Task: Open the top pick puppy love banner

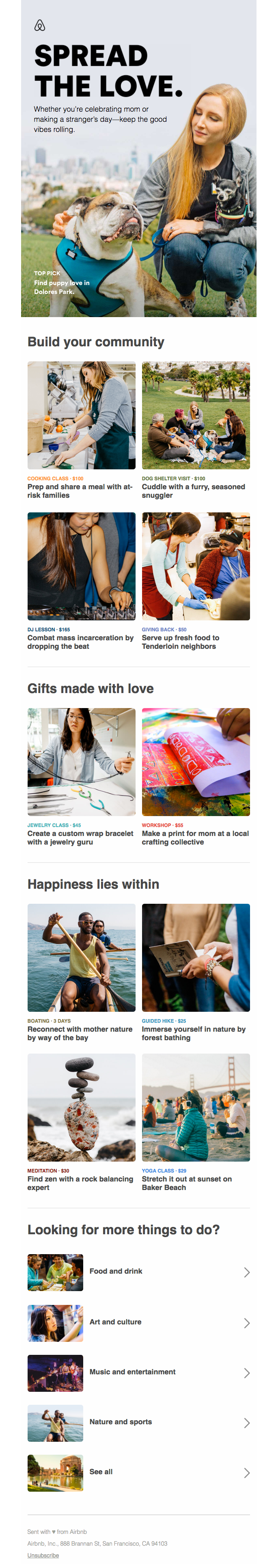Action: pyautogui.click(x=138, y=183)
